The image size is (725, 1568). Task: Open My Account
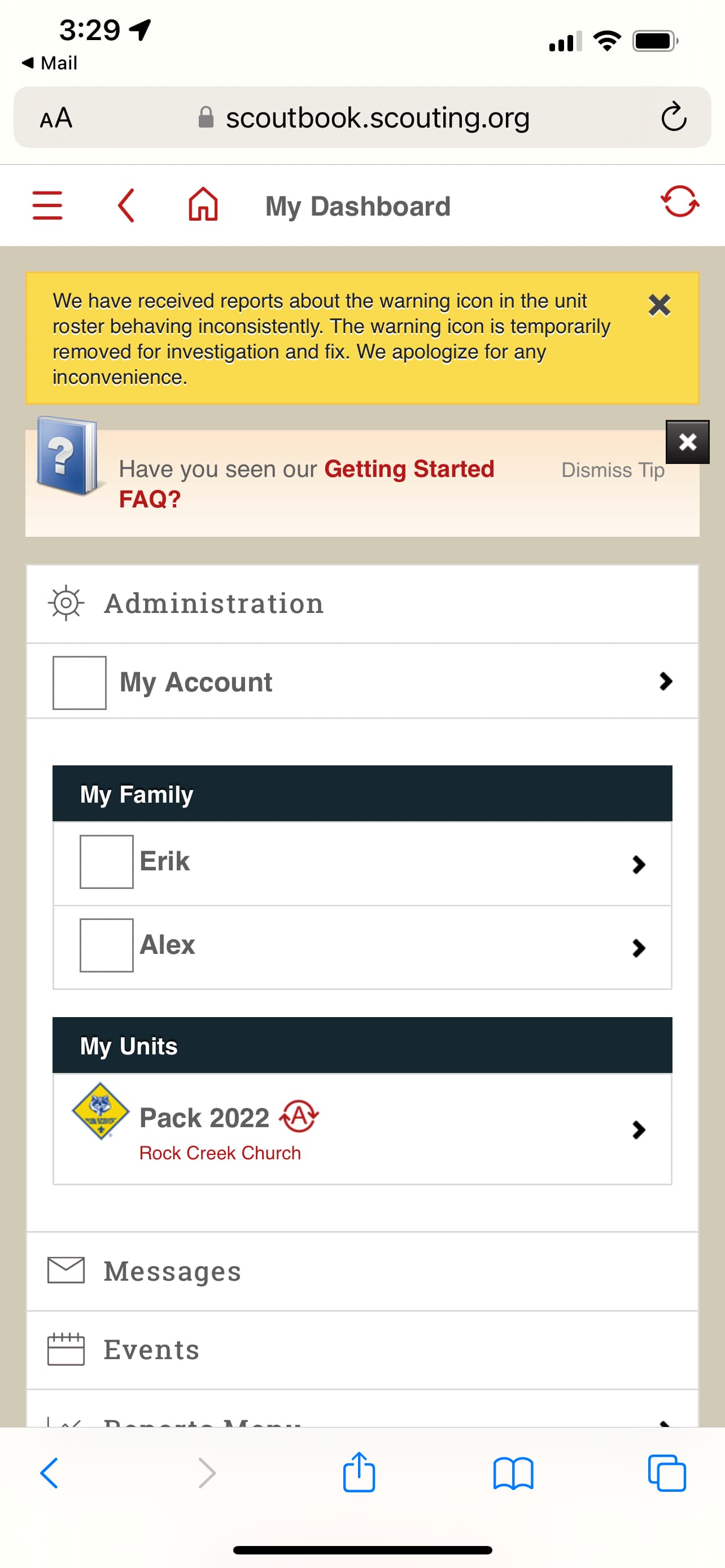pyautogui.click(x=362, y=682)
